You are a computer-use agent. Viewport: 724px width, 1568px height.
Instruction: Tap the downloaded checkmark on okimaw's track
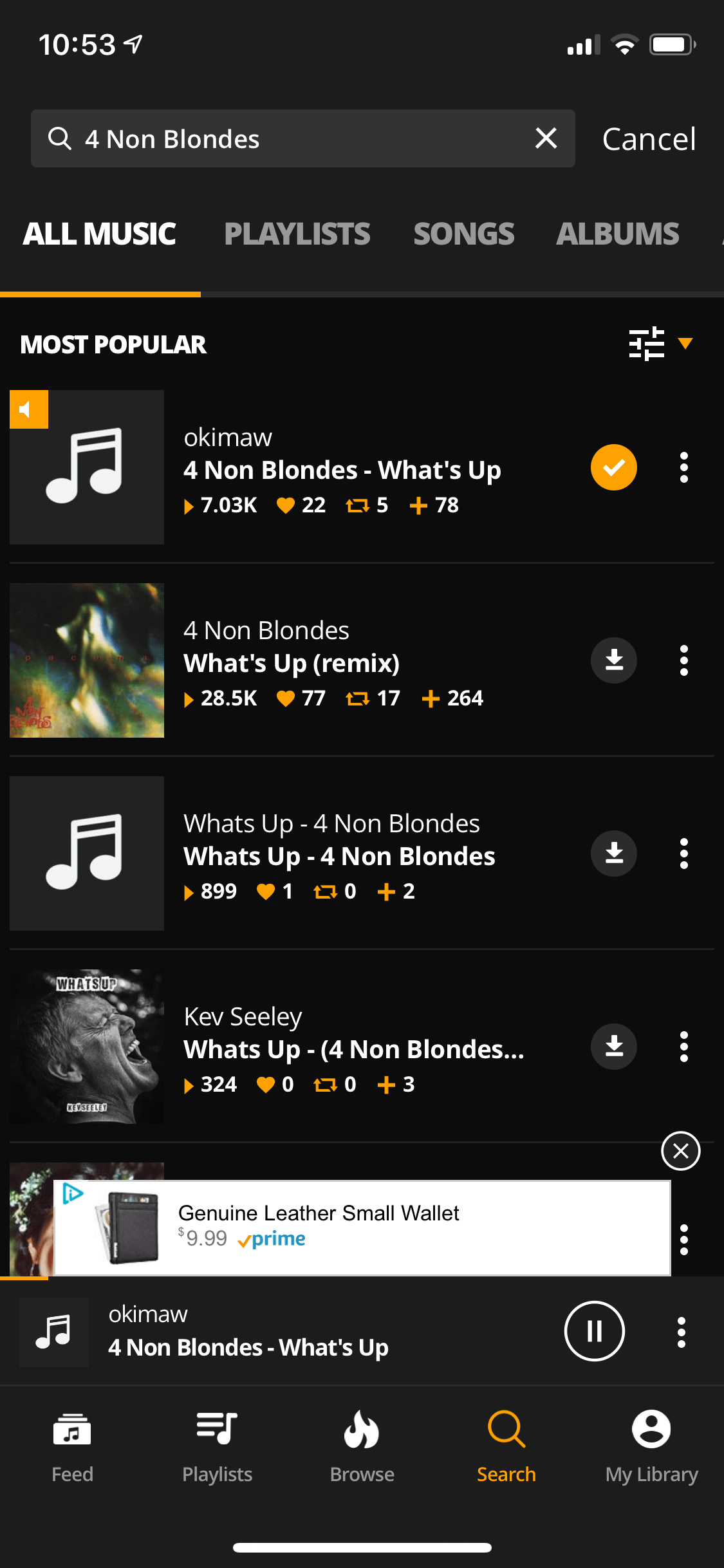tap(614, 467)
